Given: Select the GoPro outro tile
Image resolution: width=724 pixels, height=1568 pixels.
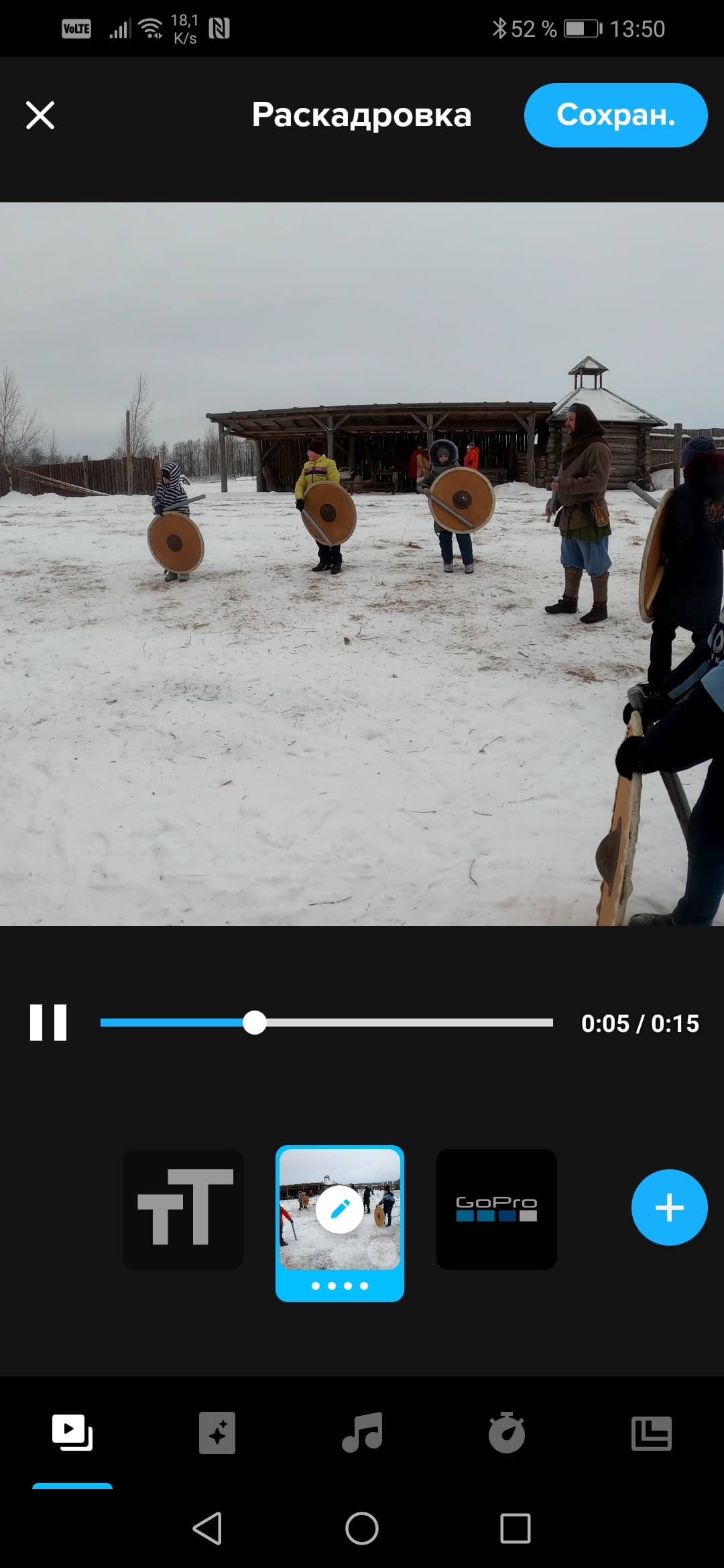Looking at the screenshot, I should 496,1209.
